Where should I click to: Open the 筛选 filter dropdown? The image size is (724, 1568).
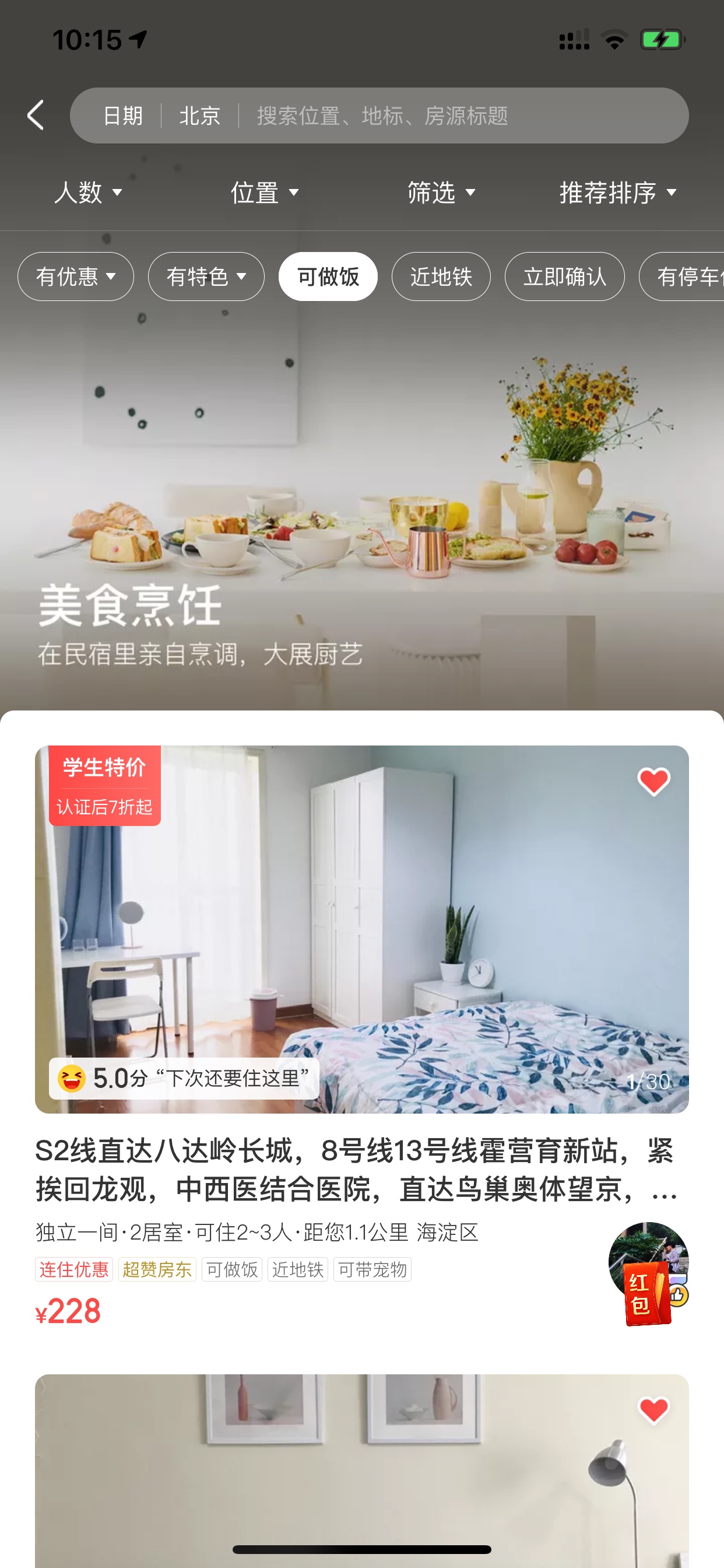[x=441, y=192]
